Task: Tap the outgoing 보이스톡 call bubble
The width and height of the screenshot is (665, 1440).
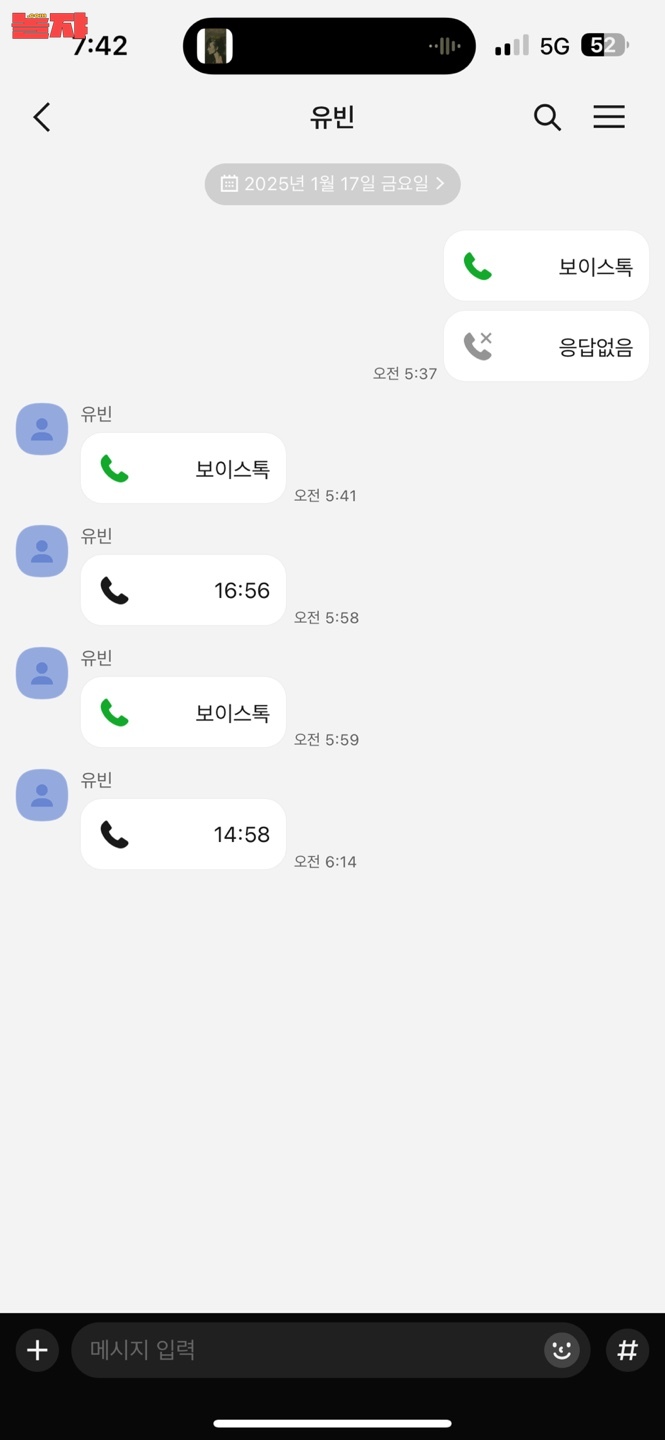Action: click(x=546, y=266)
